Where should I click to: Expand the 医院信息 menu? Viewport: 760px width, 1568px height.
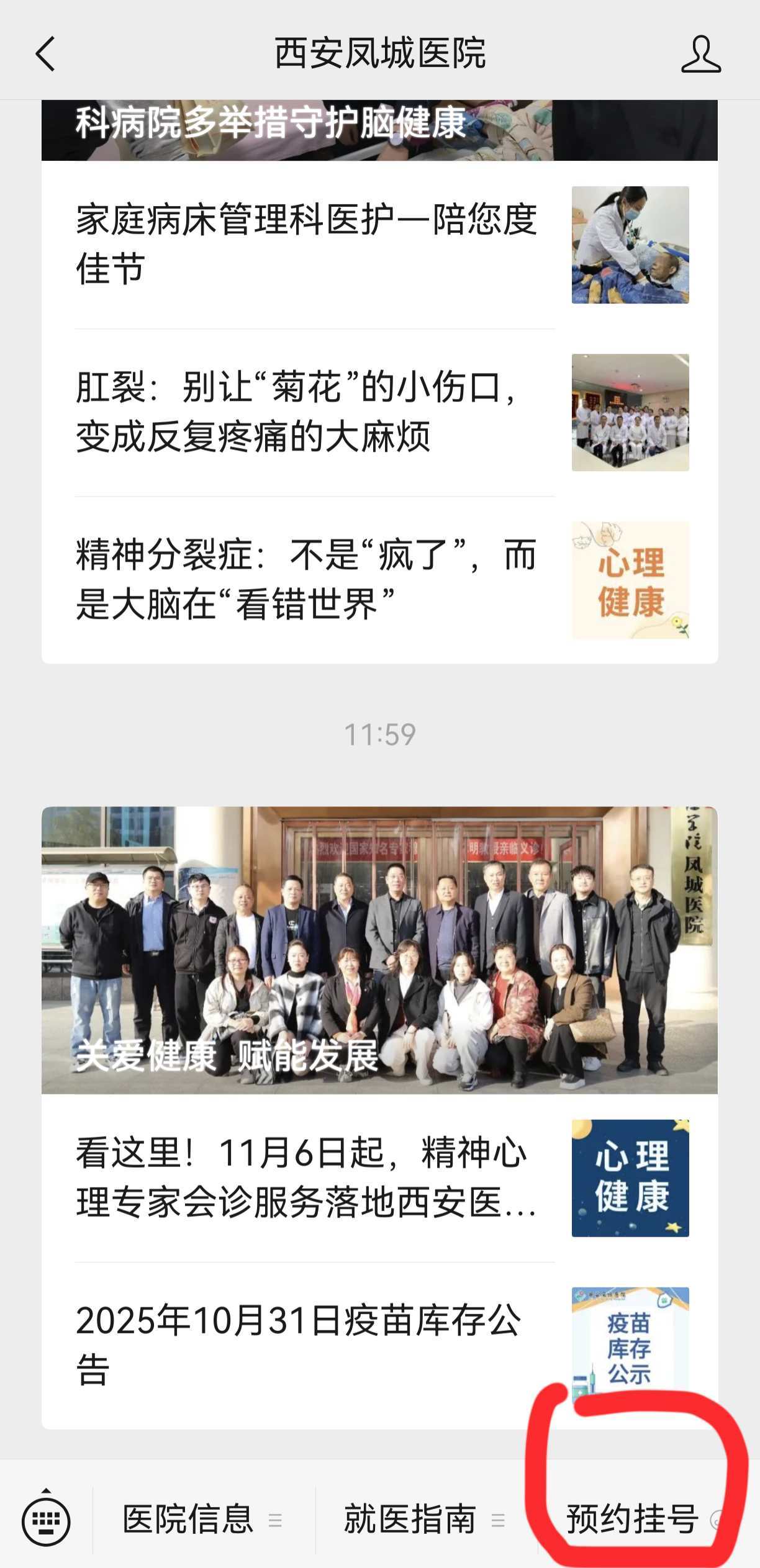[202, 1520]
